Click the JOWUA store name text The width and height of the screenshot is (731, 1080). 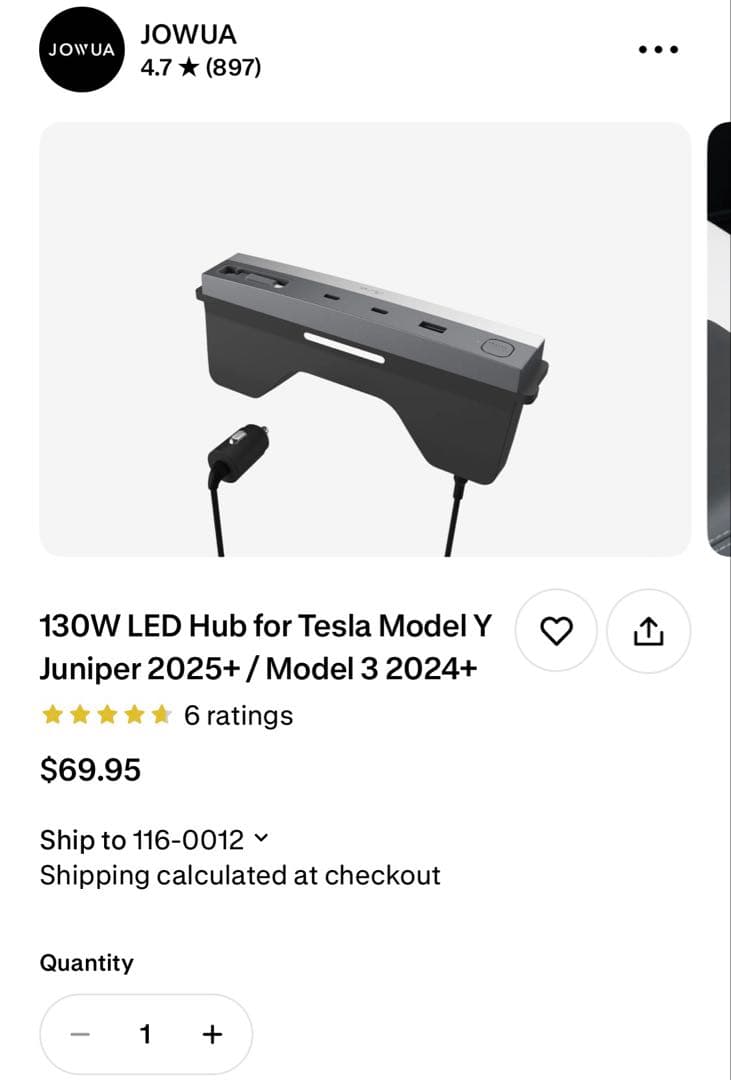[x=188, y=34]
